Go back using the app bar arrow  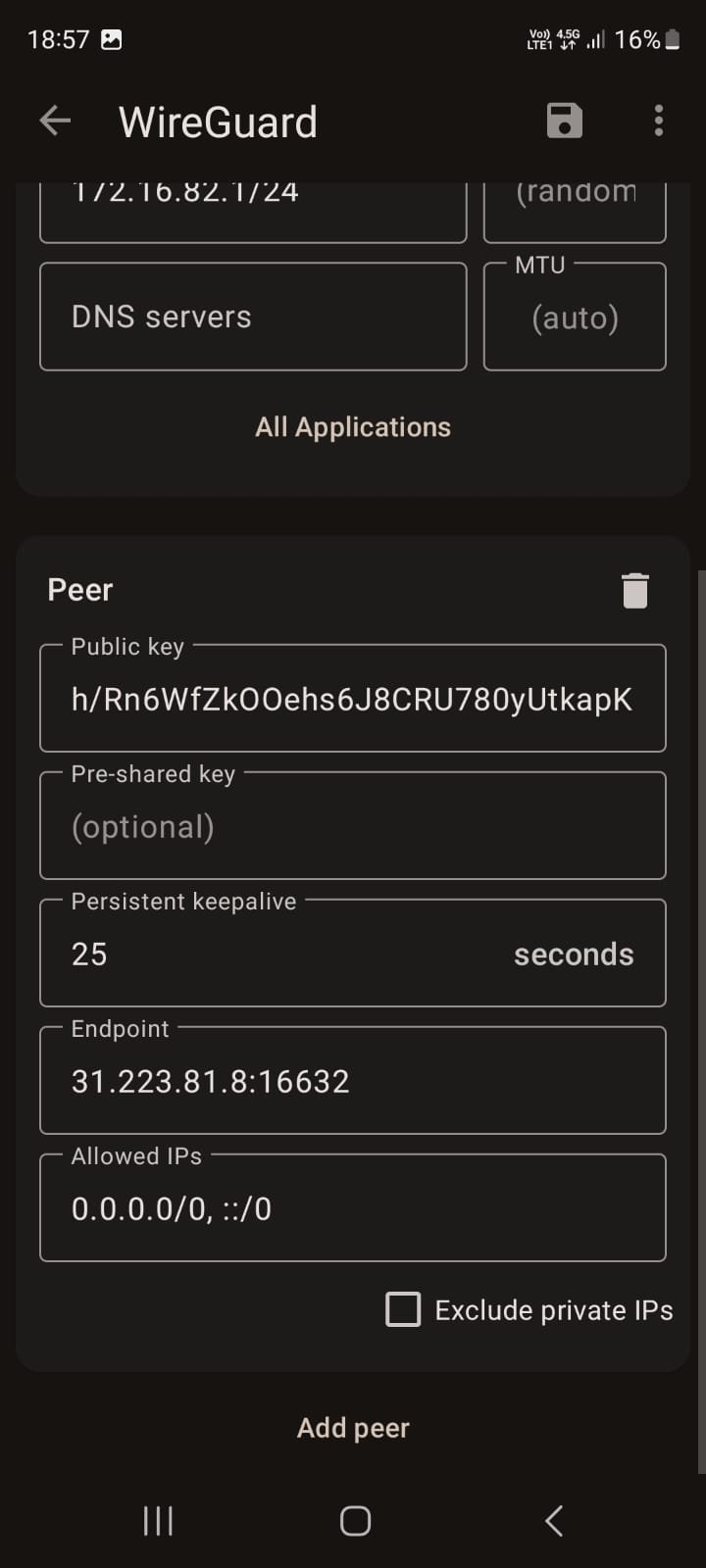[55, 122]
